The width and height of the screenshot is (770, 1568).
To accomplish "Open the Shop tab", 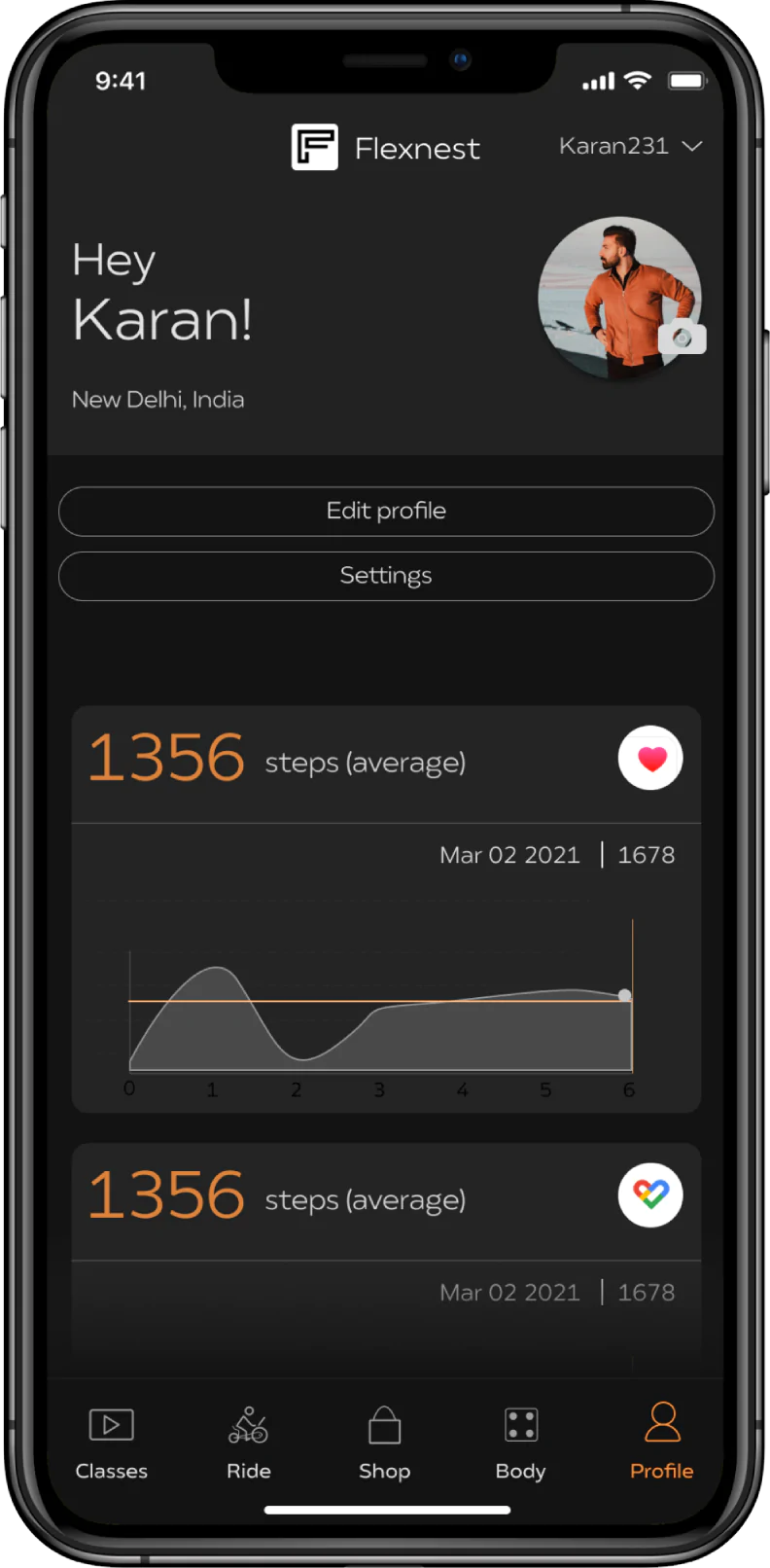I will [384, 1443].
